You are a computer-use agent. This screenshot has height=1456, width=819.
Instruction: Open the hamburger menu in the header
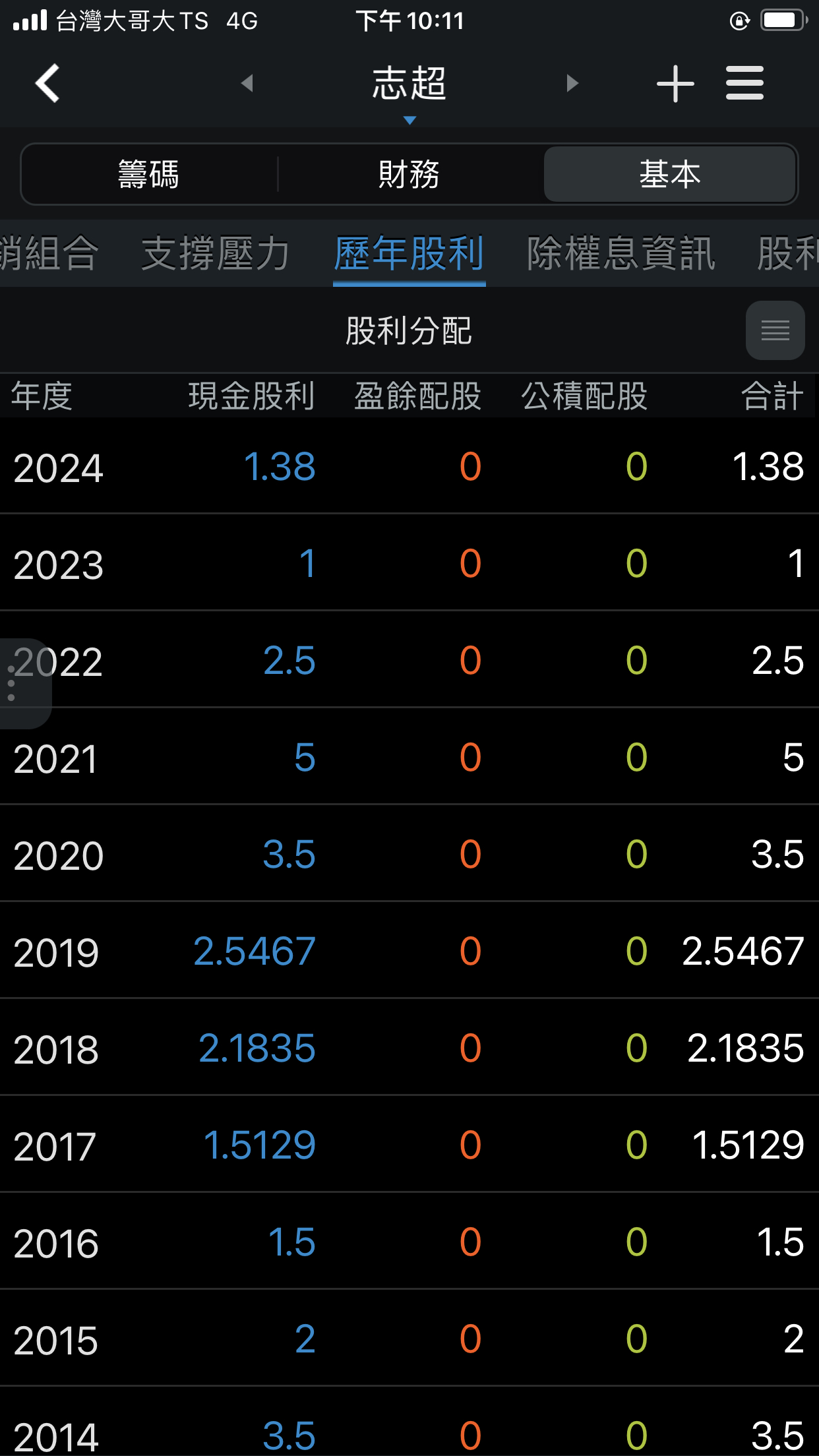[744, 84]
